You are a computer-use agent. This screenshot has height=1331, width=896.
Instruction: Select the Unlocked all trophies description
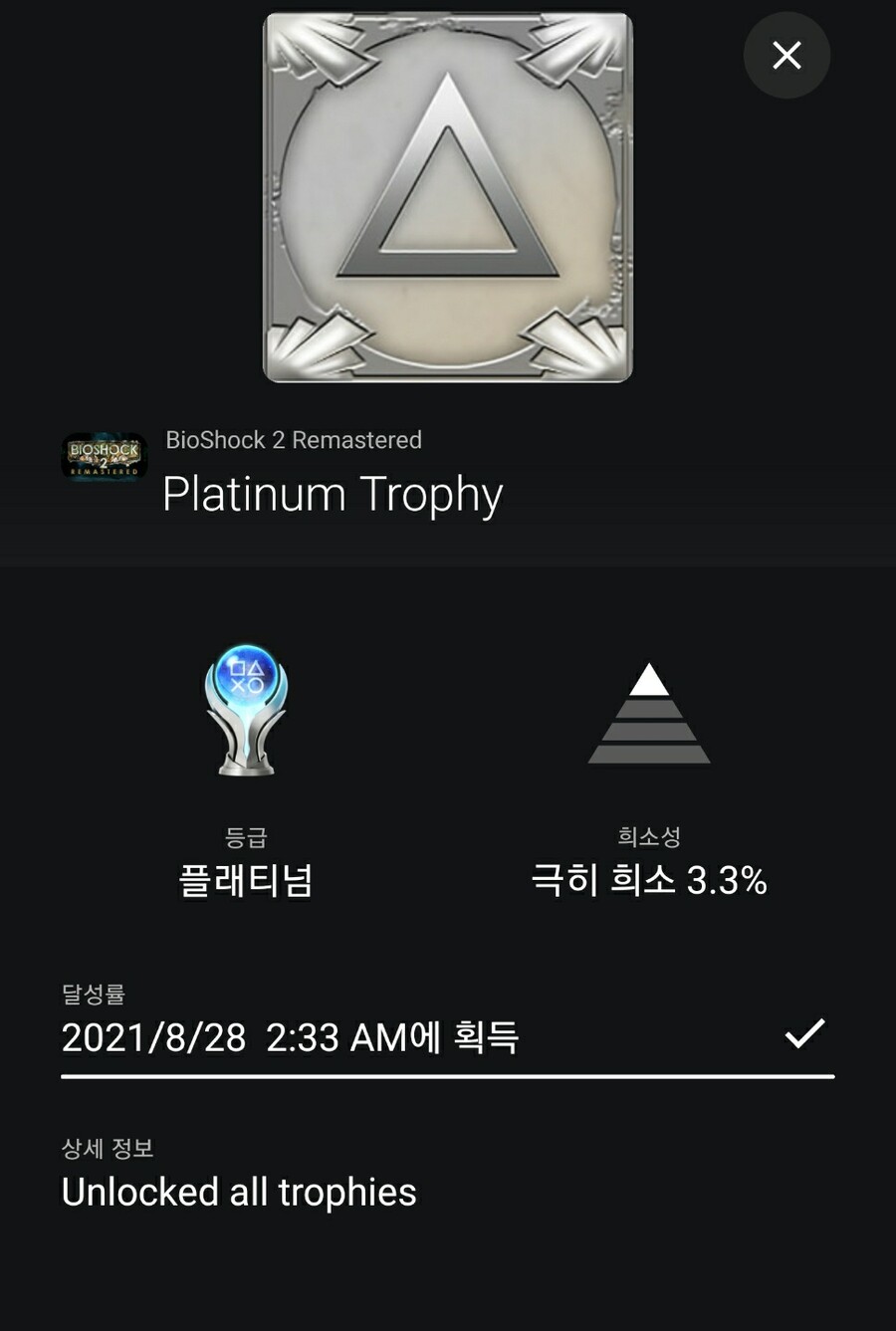239,1192
